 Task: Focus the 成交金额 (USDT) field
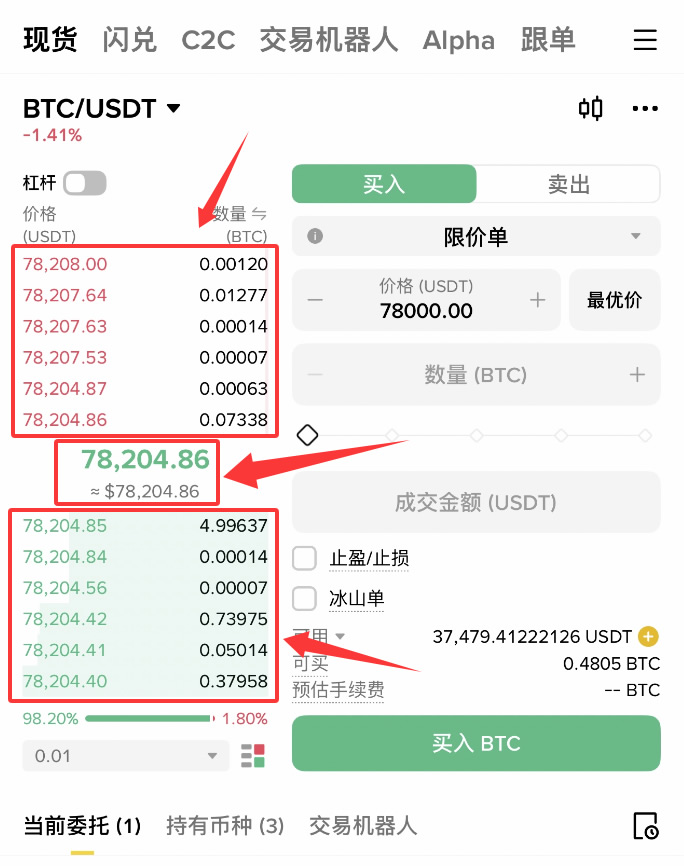click(476, 502)
